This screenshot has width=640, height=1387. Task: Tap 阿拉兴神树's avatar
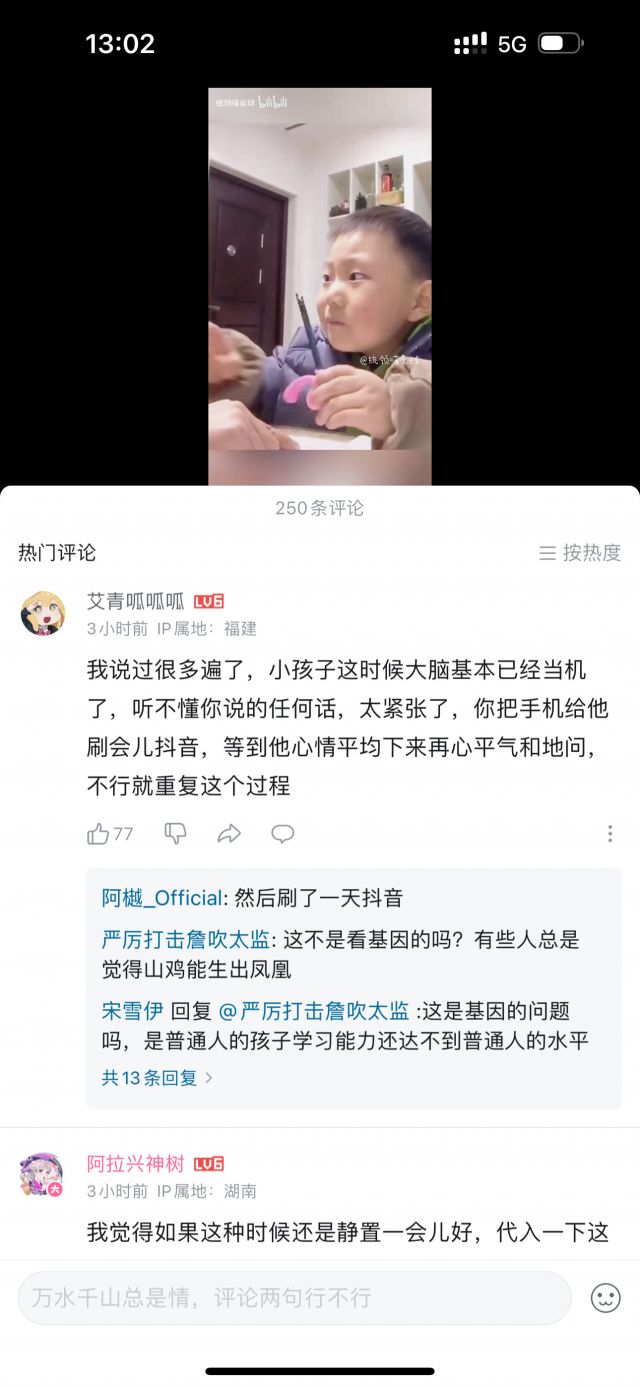[43, 1174]
